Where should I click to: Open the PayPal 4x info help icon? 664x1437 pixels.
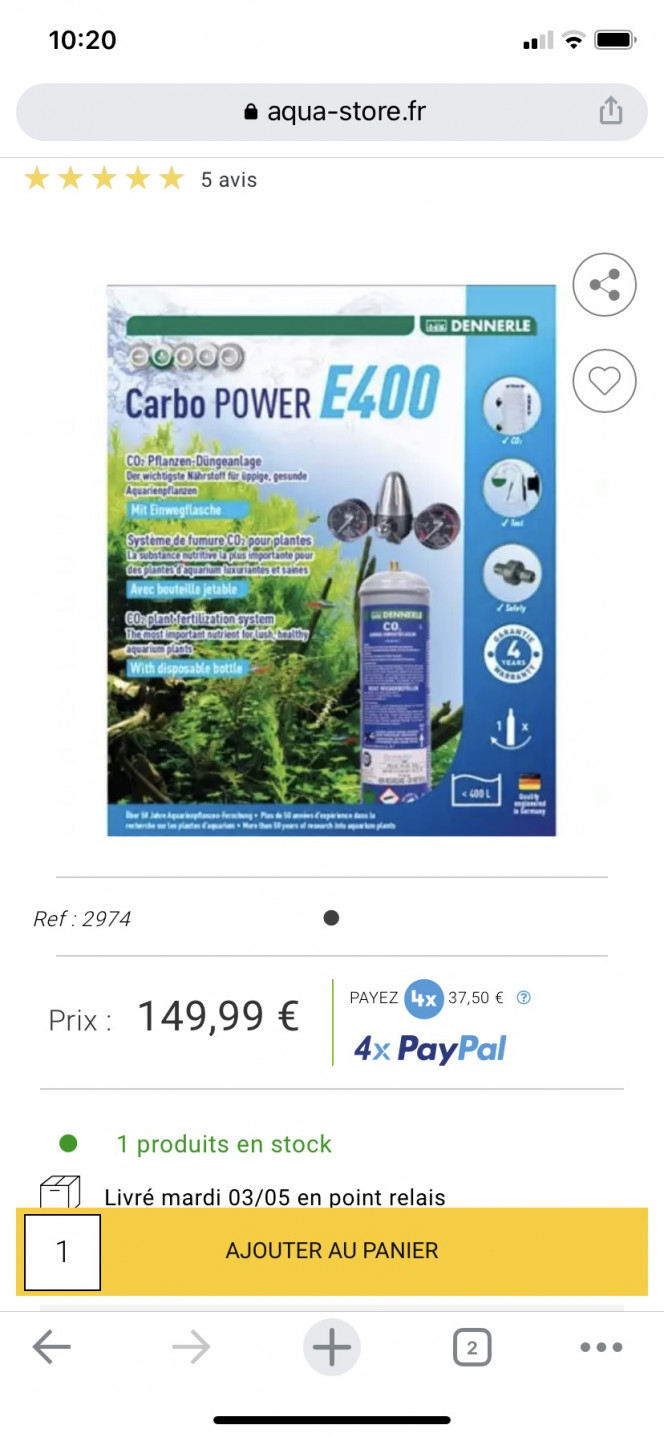[524, 998]
